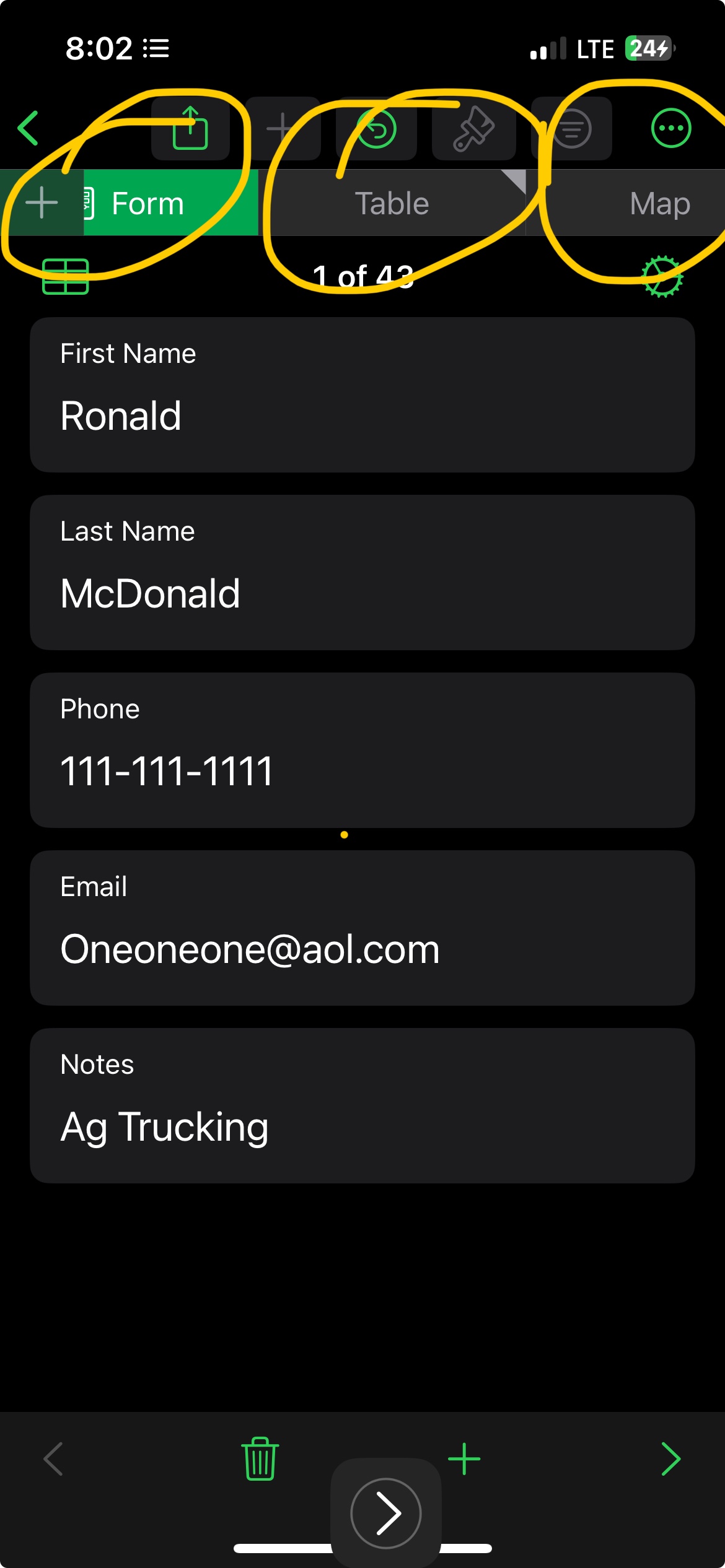Open the share menu
Screen dimensions: 725x1568
coord(190,128)
